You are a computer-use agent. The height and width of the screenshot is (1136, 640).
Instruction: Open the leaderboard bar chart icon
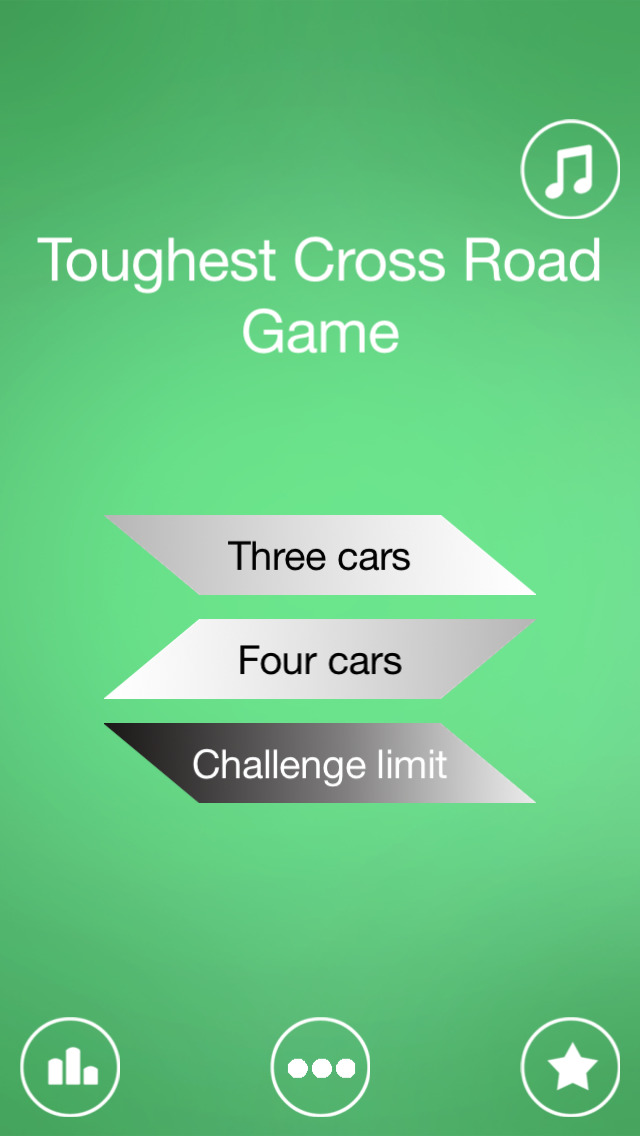tap(70, 1068)
